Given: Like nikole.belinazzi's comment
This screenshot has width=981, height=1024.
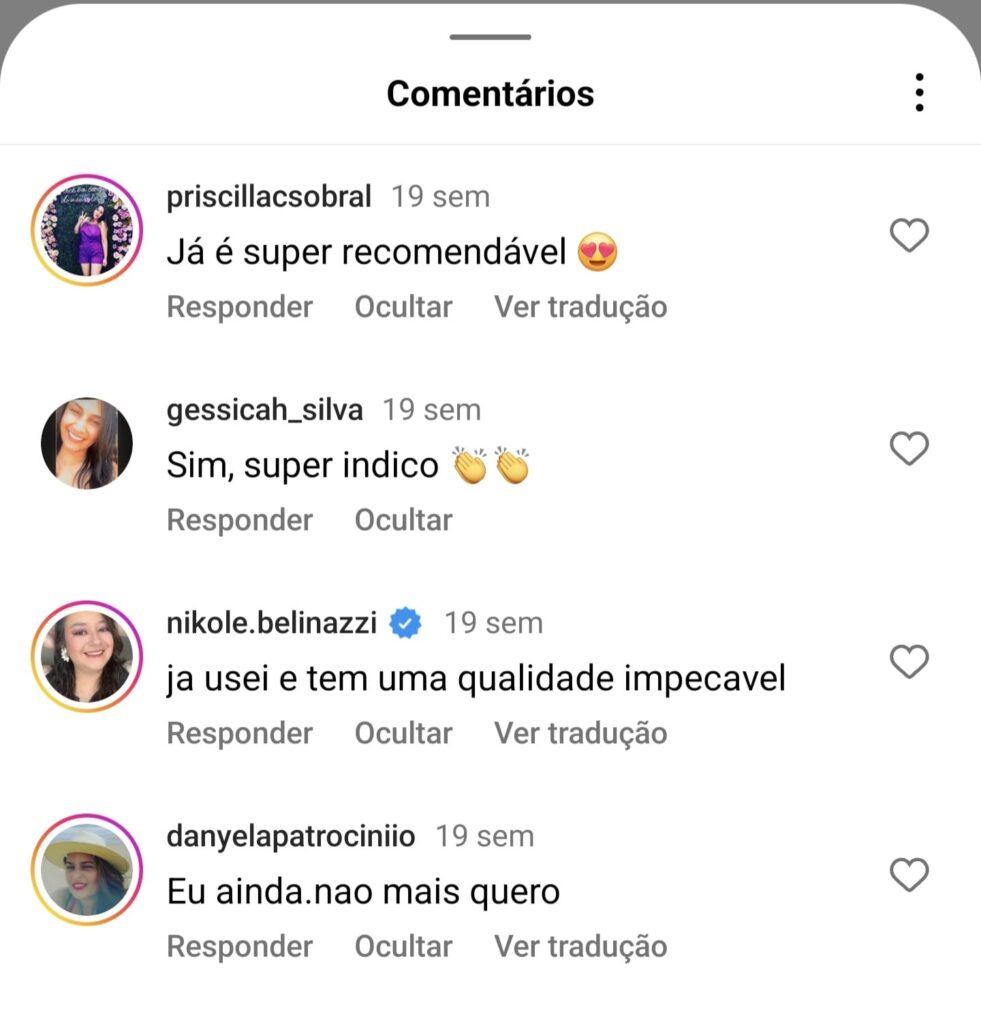Looking at the screenshot, I should point(909,662).
